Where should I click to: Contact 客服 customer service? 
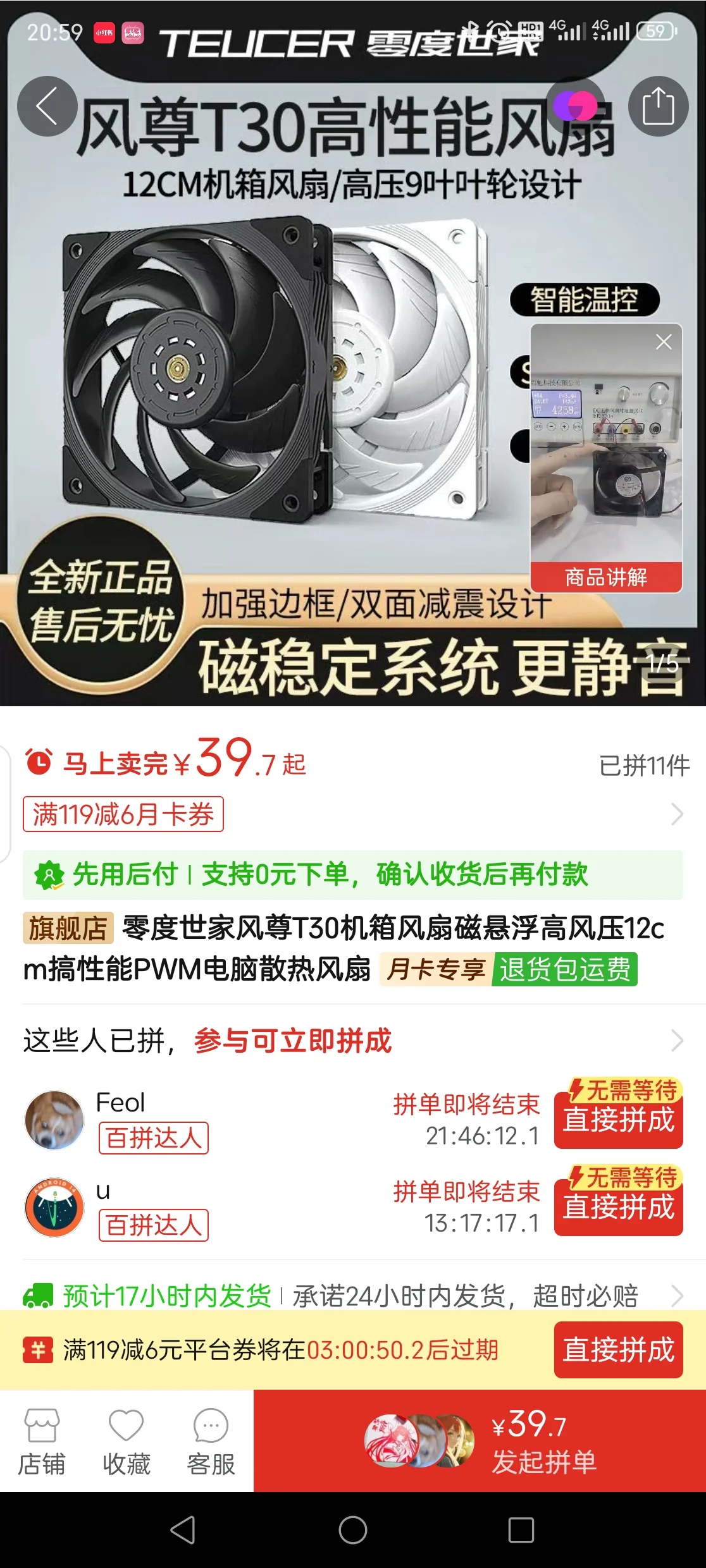[x=211, y=1442]
